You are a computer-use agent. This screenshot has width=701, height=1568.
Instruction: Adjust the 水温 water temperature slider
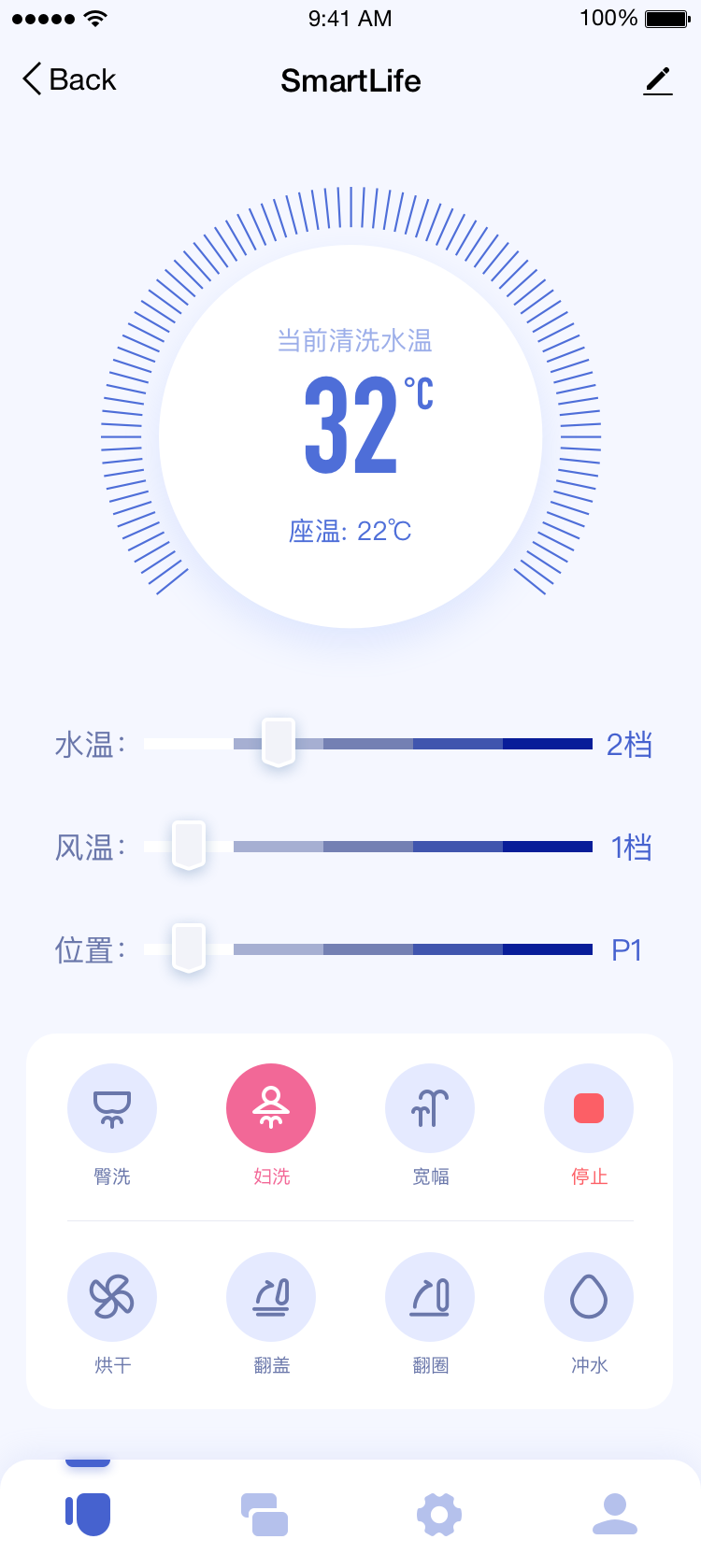pos(279,743)
